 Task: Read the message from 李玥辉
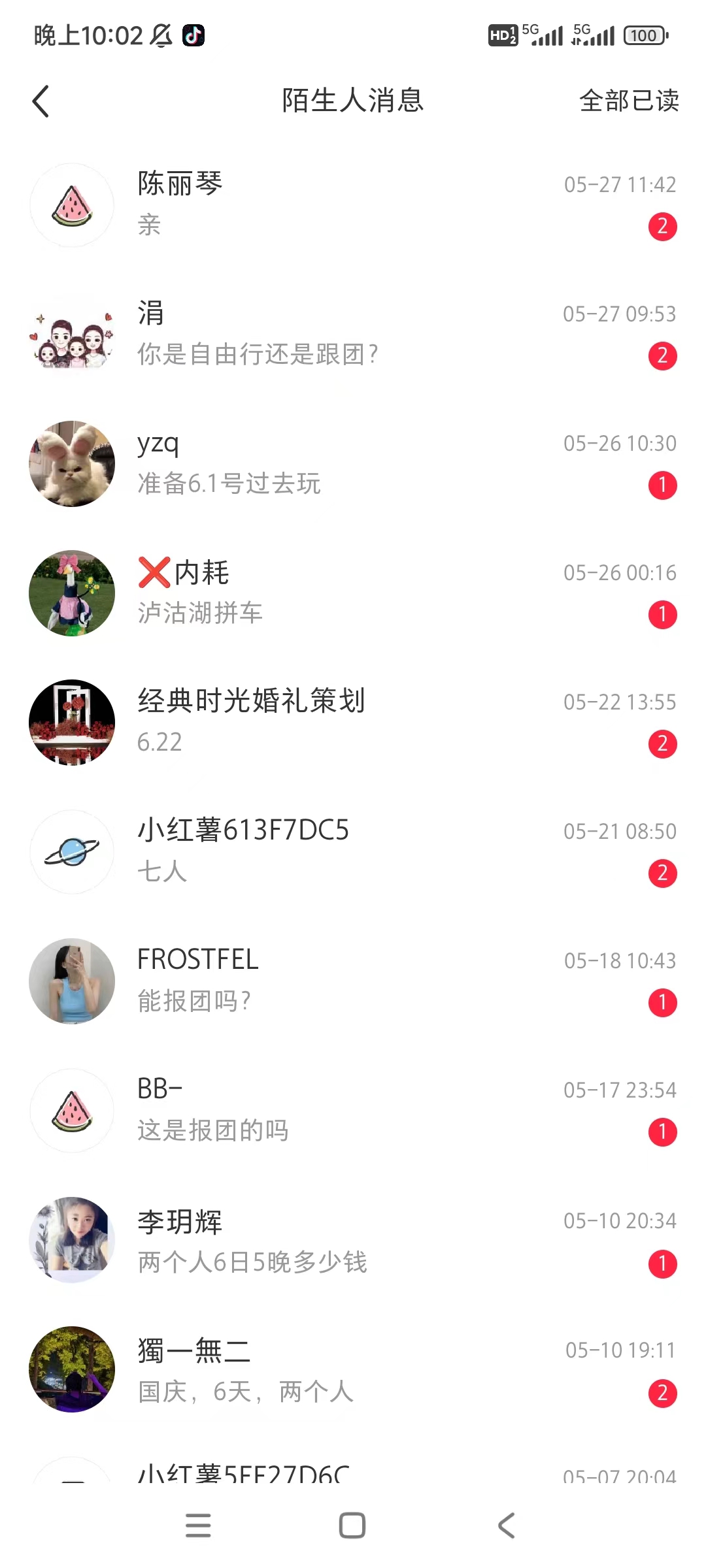(353, 1241)
